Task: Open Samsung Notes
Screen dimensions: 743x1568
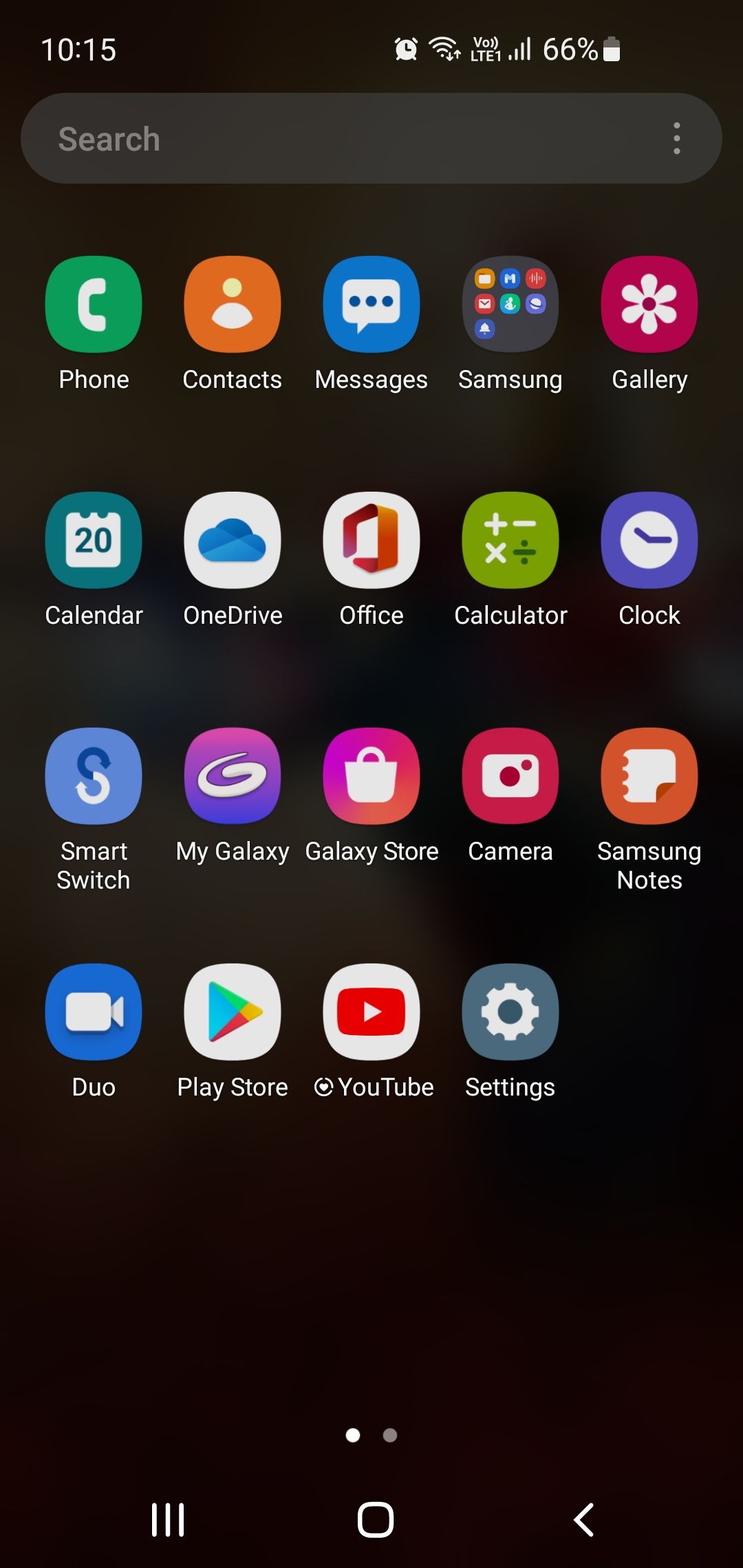Action: [x=649, y=776]
